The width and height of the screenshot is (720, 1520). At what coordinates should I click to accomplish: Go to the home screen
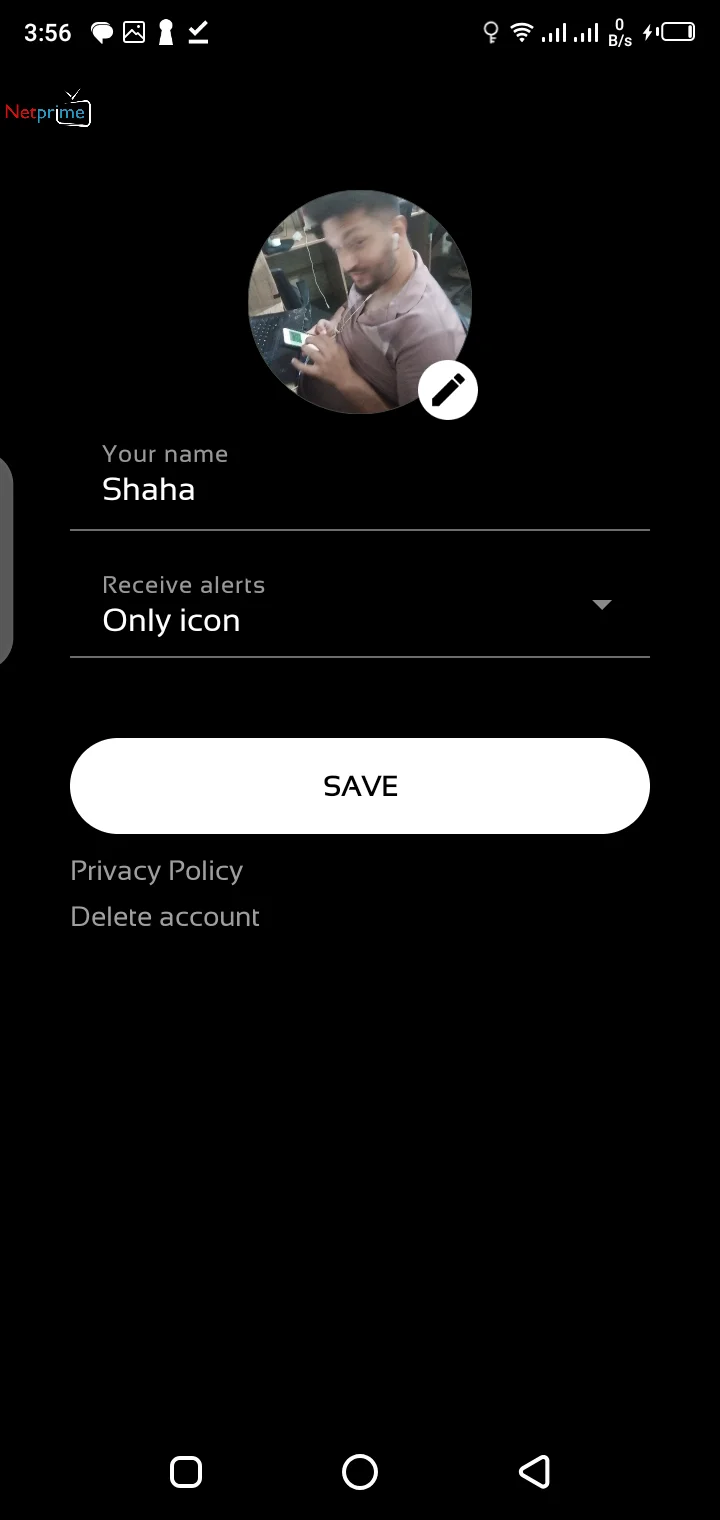(360, 1472)
